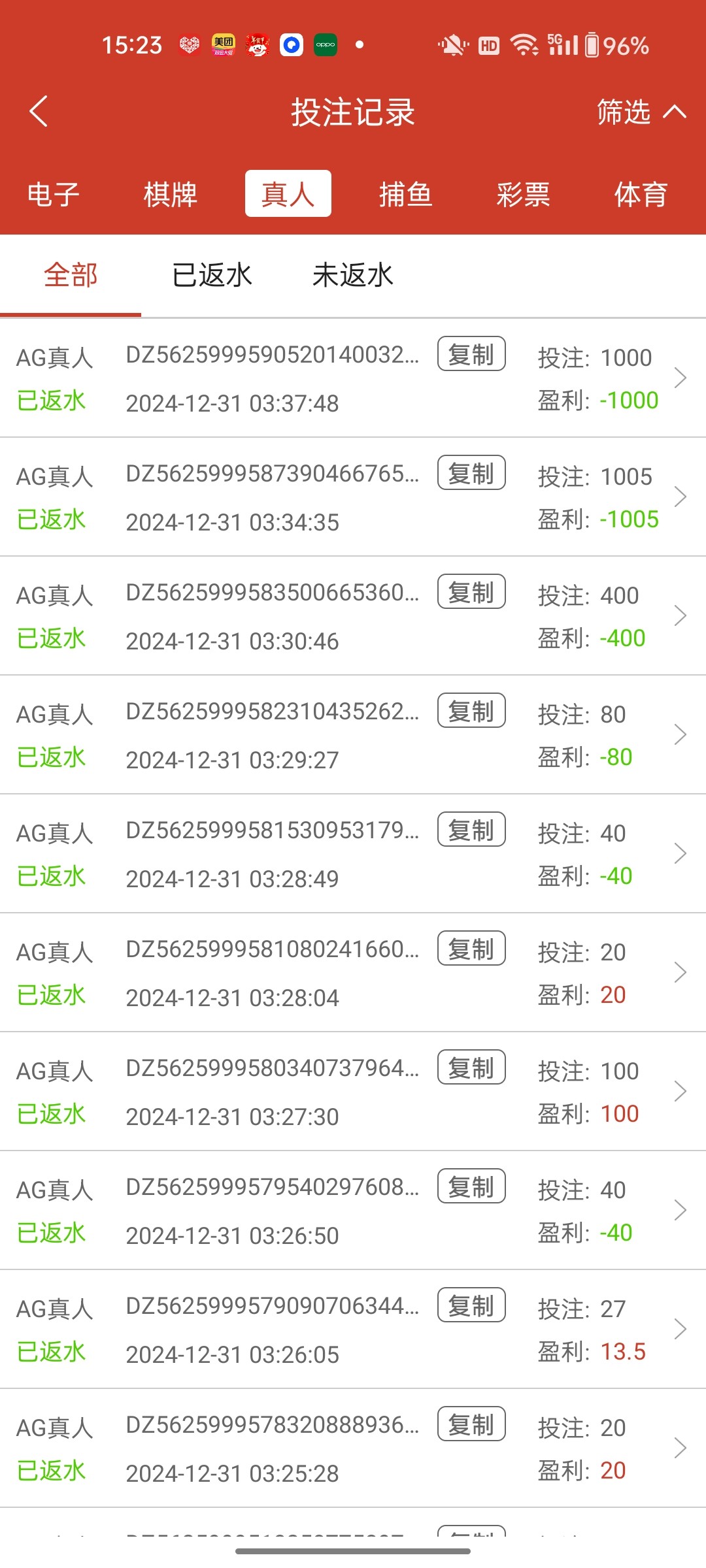Collapse the 筛选 filter dropdown

(641, 112)
